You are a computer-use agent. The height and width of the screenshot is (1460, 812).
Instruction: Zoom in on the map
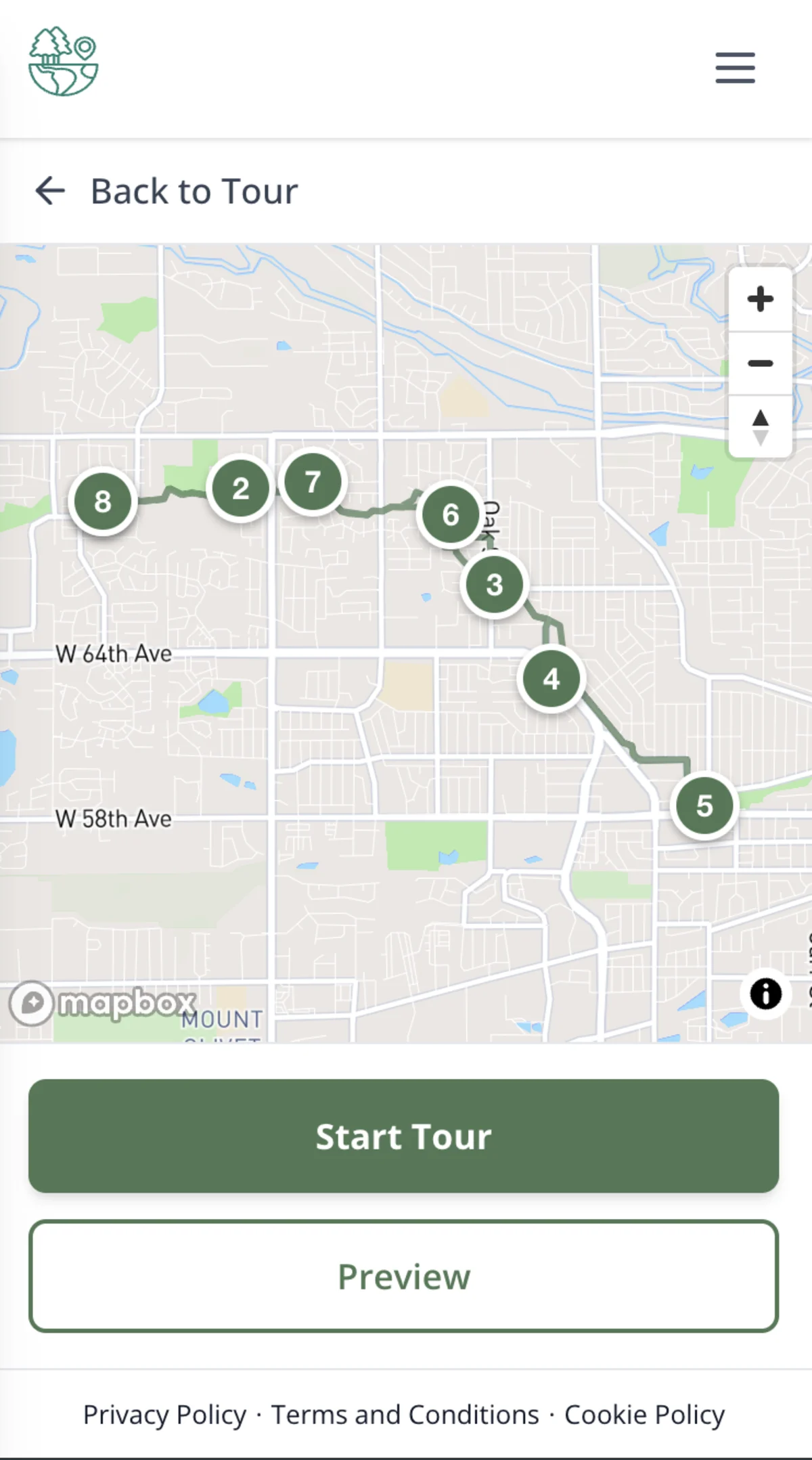[760, 299]
